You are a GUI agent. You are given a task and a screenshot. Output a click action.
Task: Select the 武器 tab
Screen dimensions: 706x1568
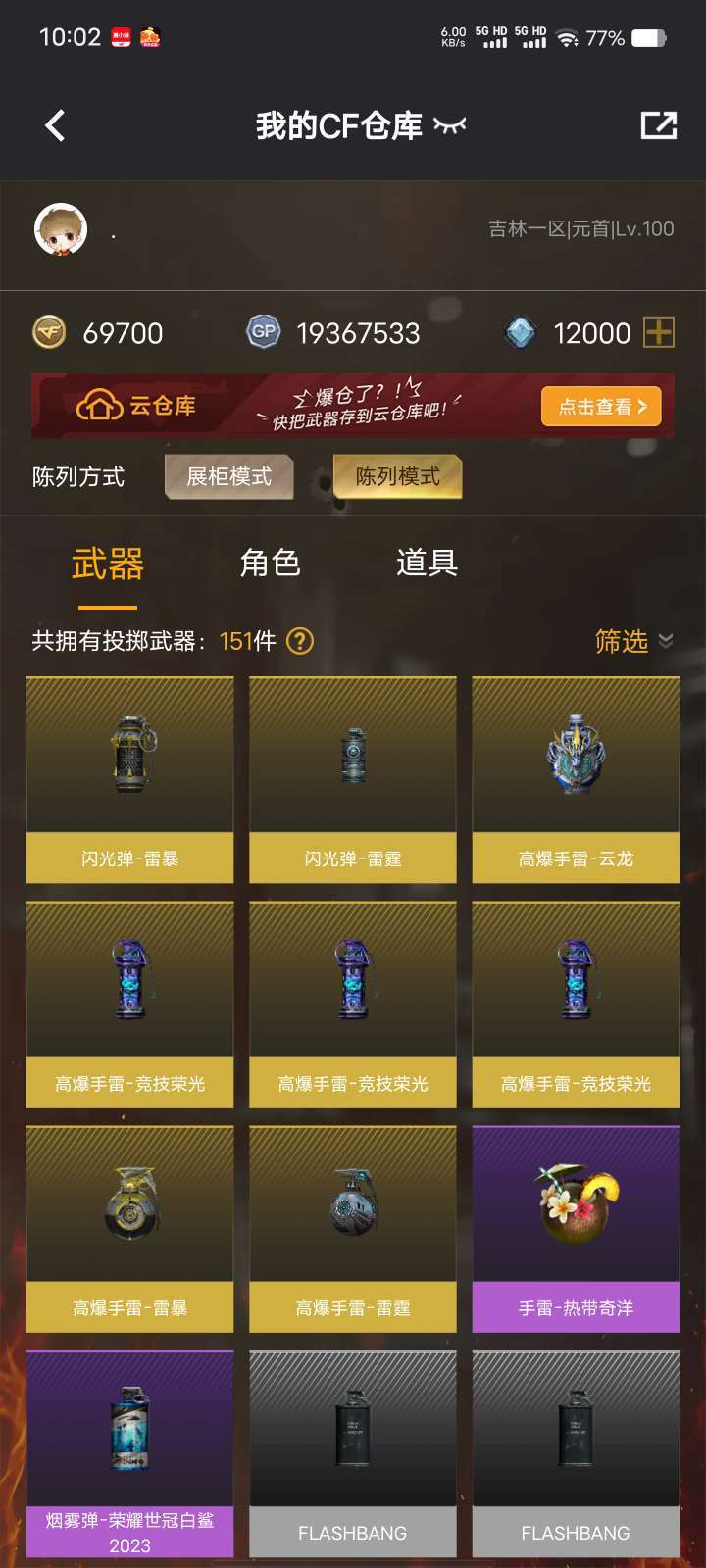point(108,564)
